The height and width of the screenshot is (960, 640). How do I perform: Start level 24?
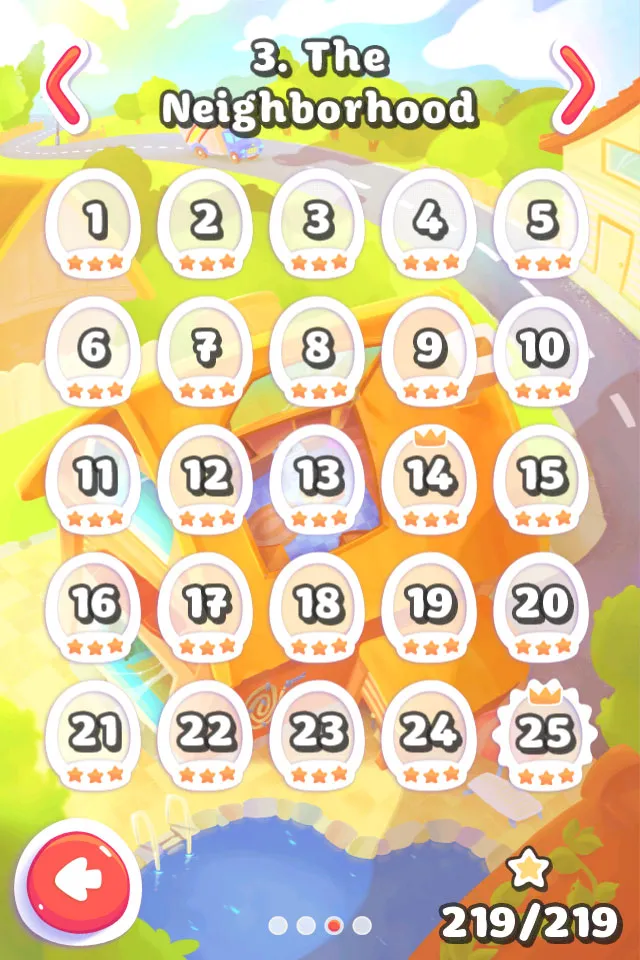pyautogui.click(x=429, y=736)
